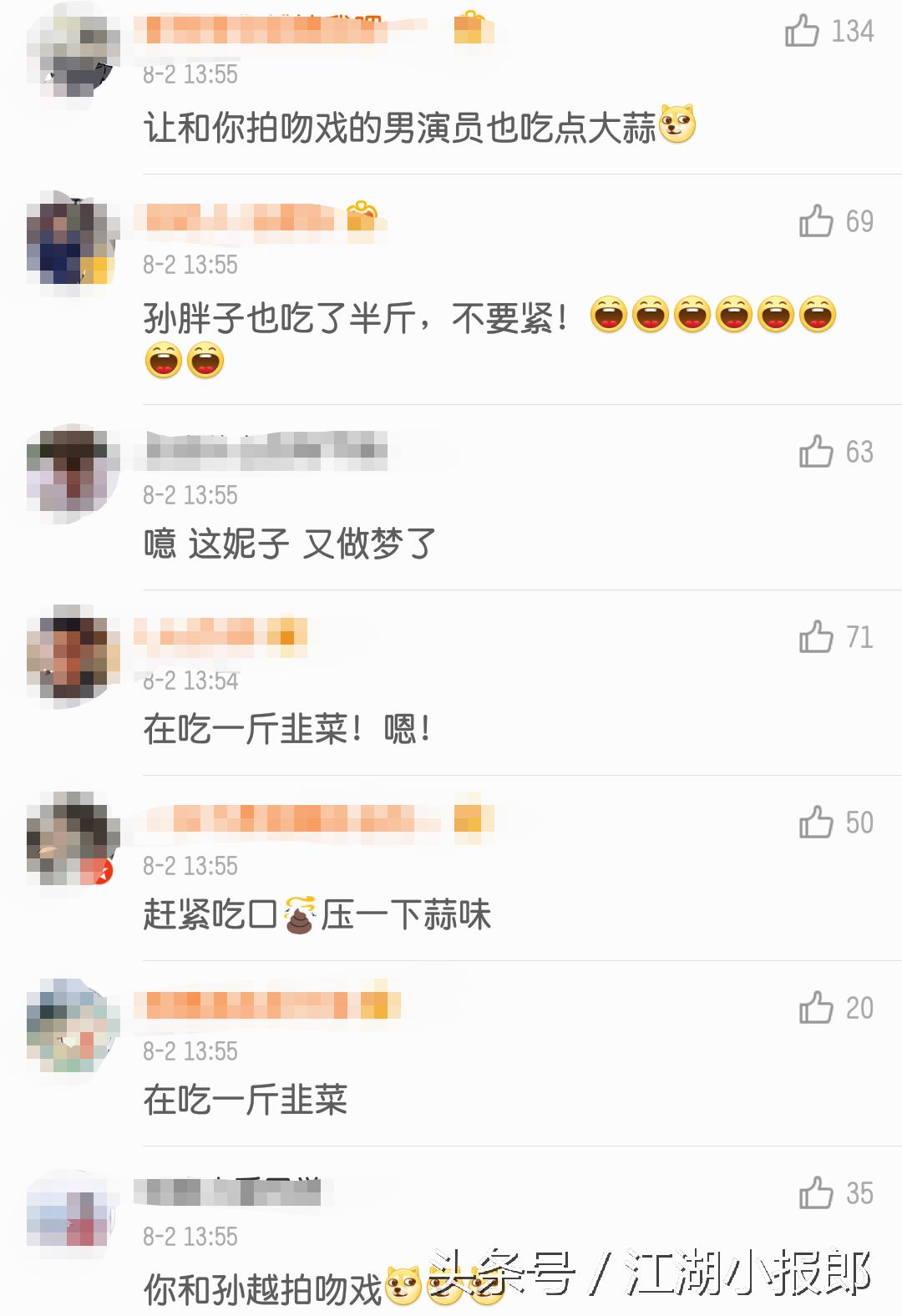Like the comment 这妮子又做梦了
This screenshot has width=902, height=1316.
point(816,452)
